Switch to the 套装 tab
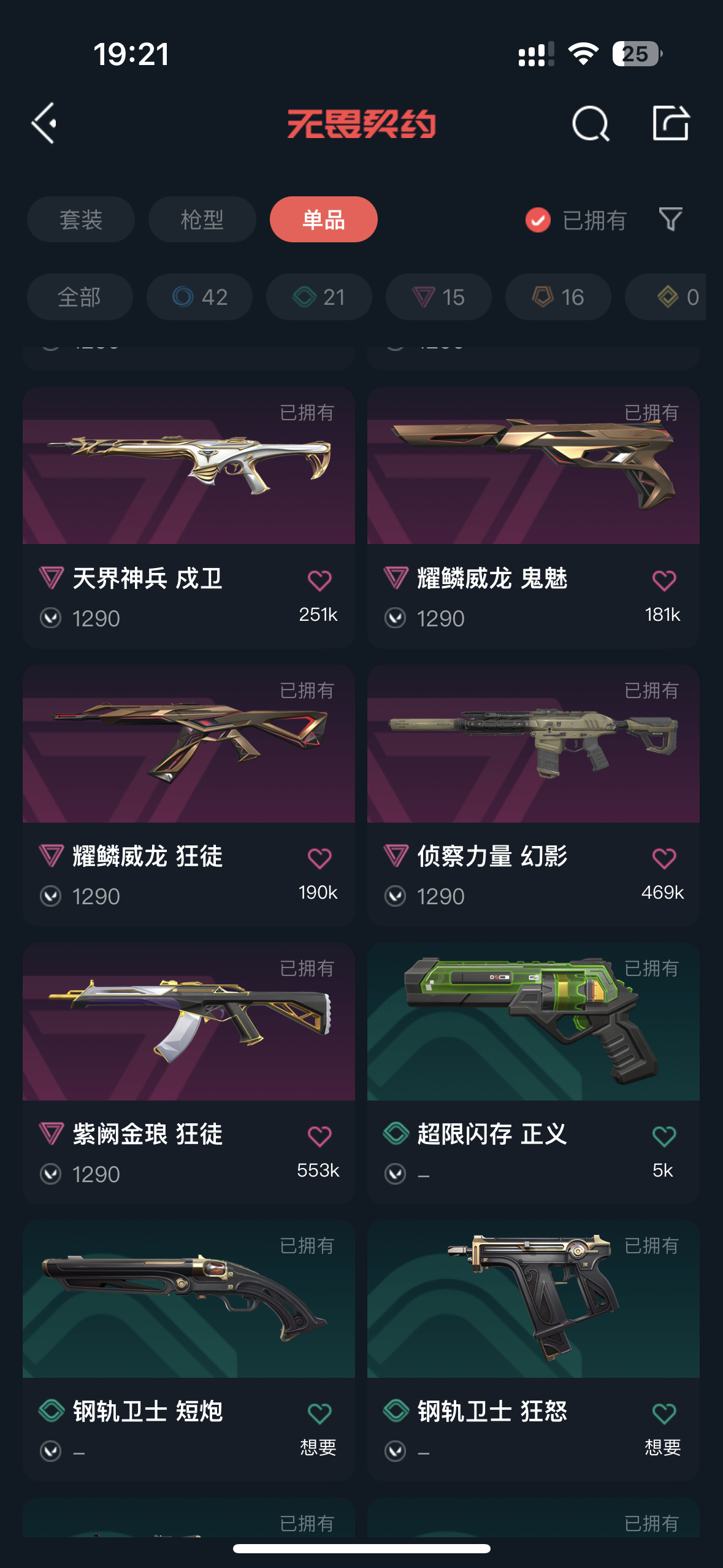Viewport: 723px width, 1568px height. tap(80, 220)
